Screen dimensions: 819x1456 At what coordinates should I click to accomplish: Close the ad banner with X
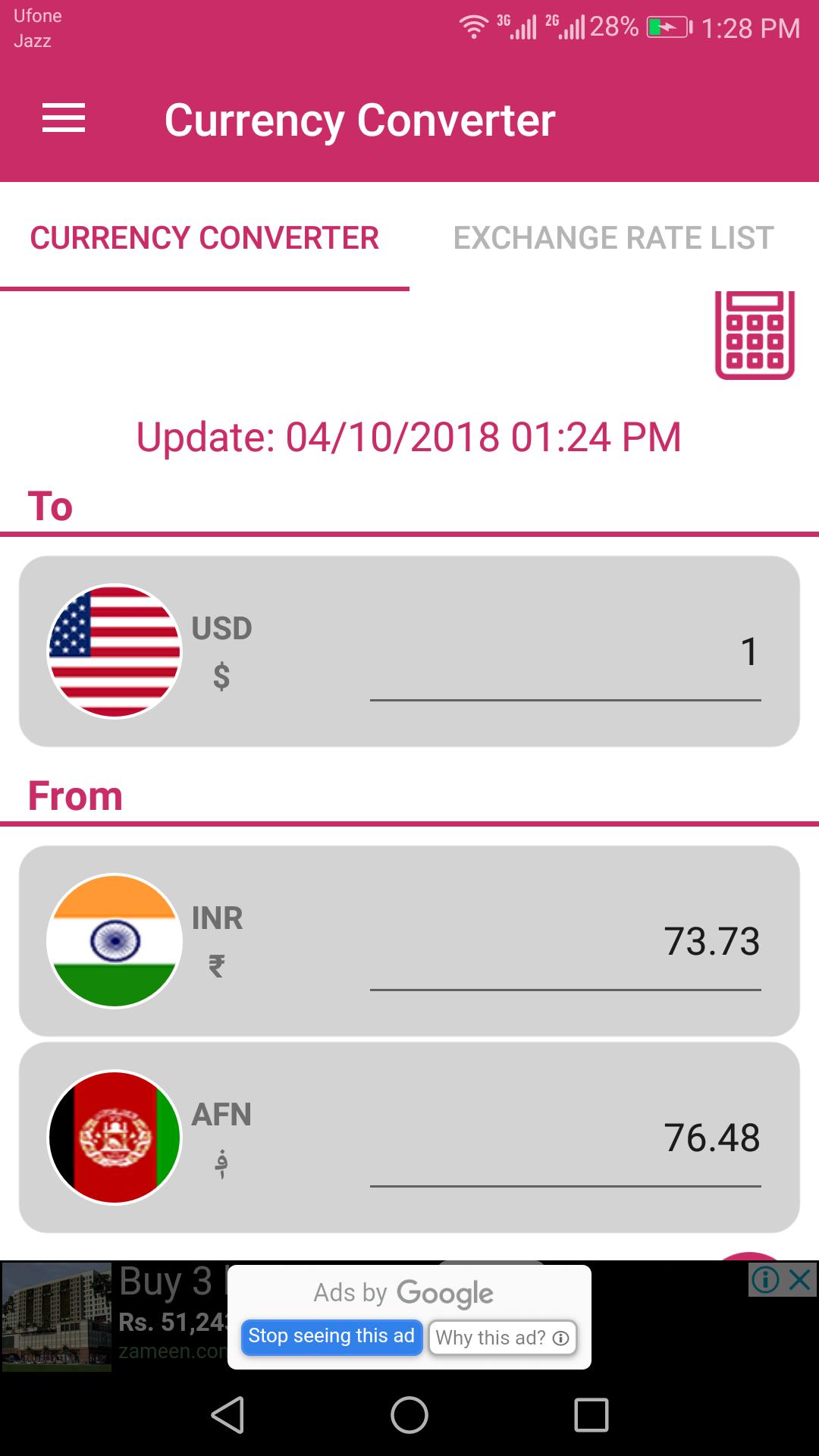801,1280
